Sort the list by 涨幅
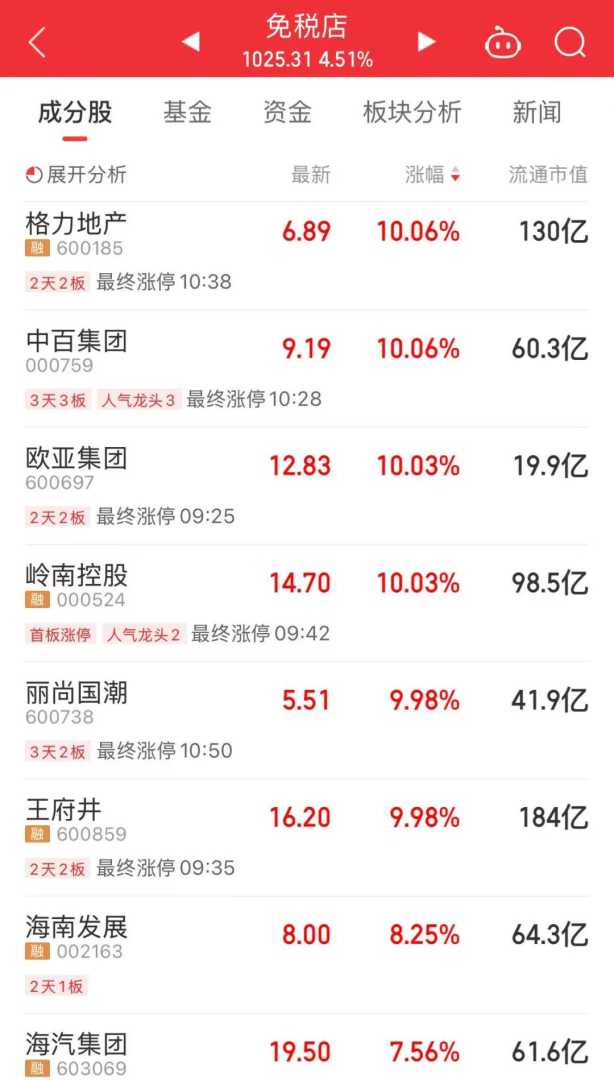This screenshot has height=1080, width=614. (x=432, y=175)
